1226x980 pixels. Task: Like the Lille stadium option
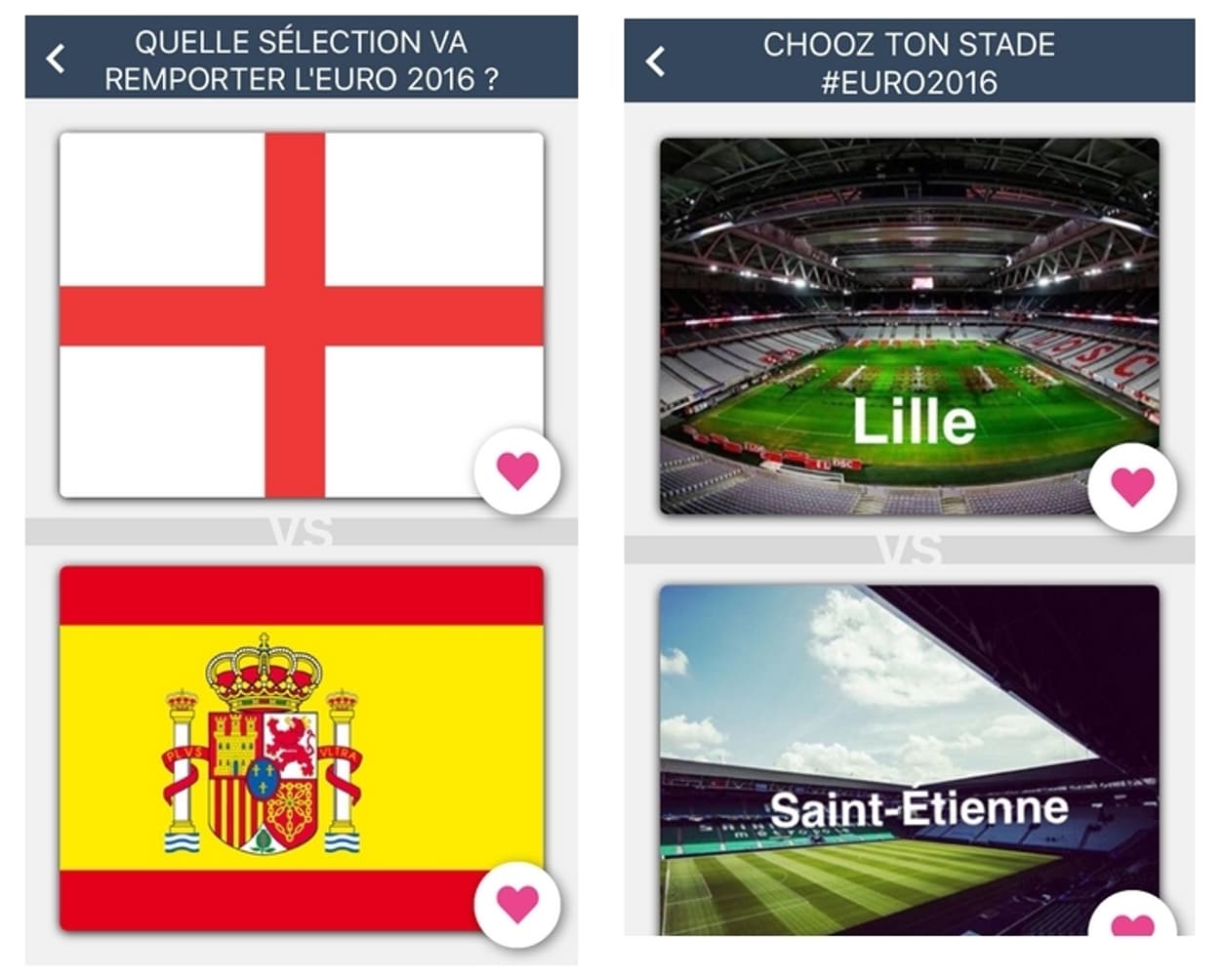(1132, 487)
